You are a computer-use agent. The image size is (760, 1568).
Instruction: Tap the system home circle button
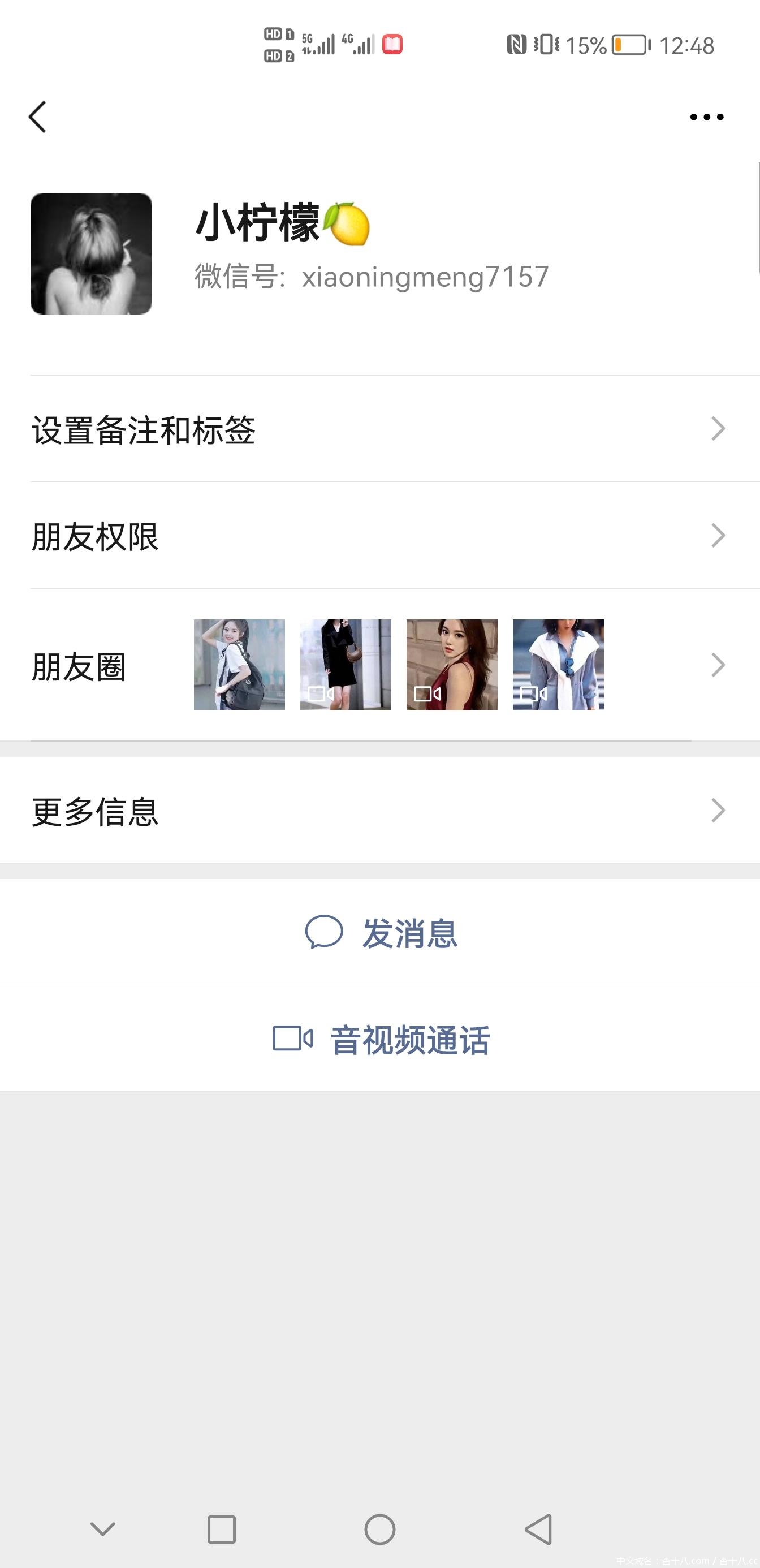pyautogui.click(x=379, y=1529)
